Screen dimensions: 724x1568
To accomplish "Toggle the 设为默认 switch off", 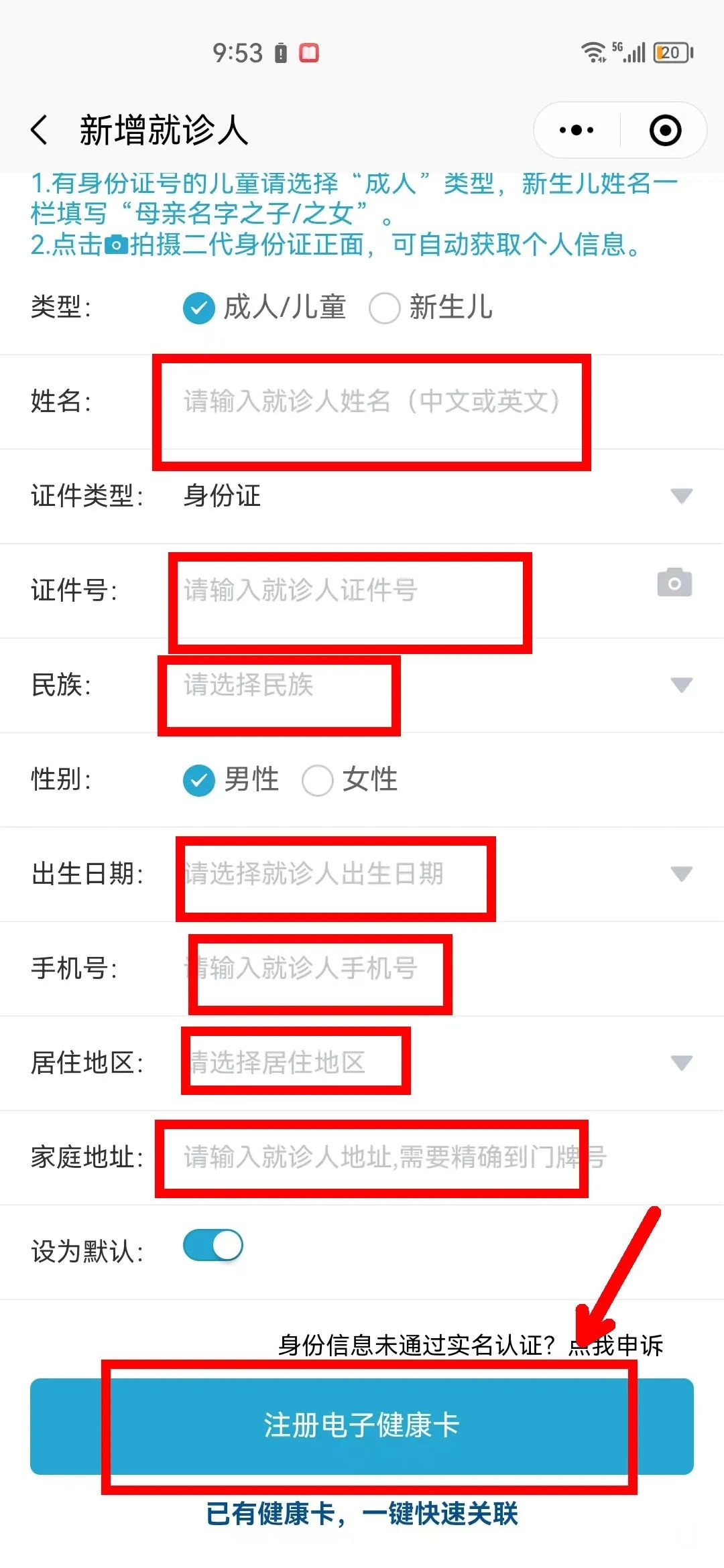I will [x=213, y=1246].
